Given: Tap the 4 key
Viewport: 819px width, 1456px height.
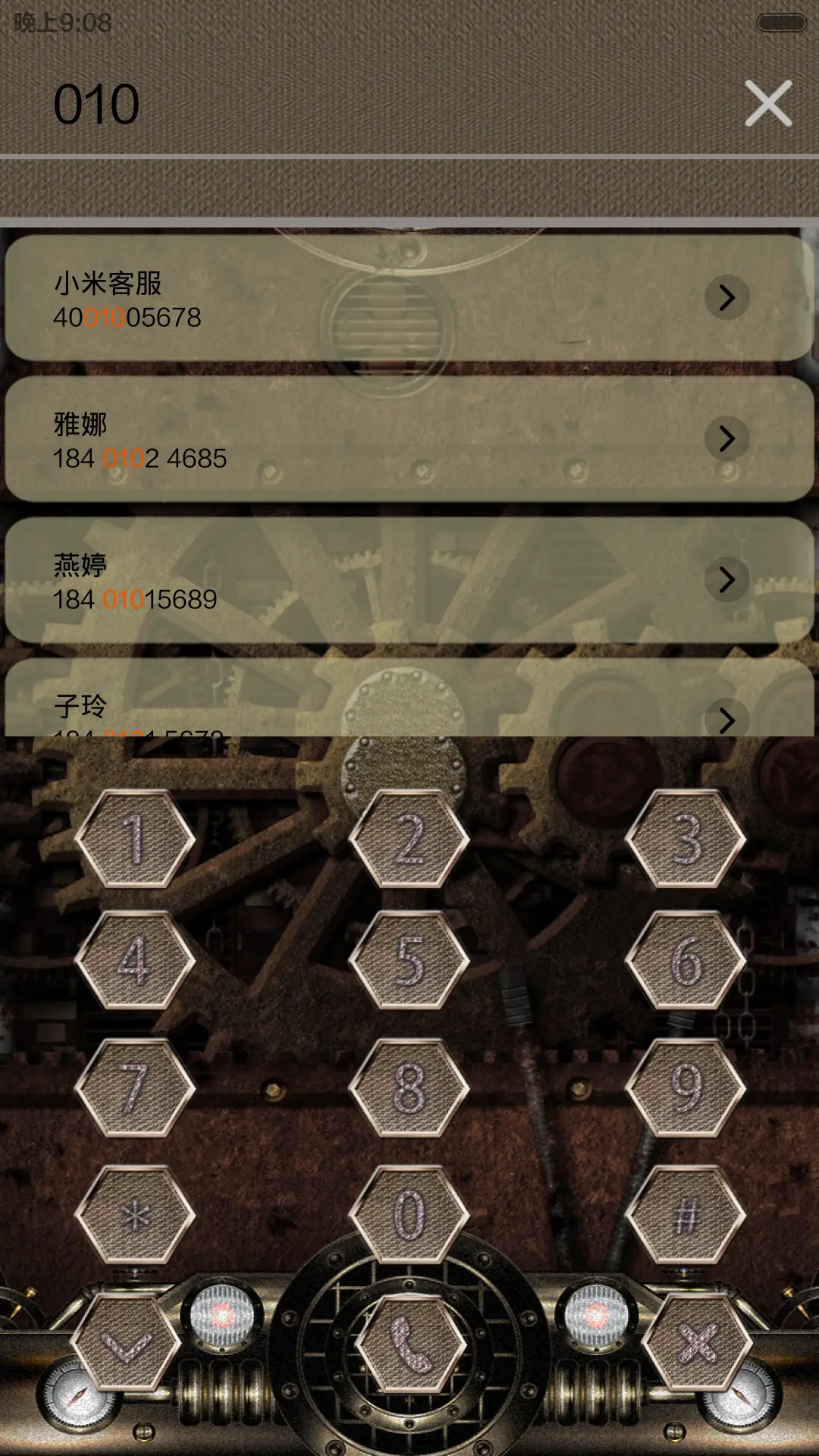Looking at the screenshot, I should coord(135,961).
